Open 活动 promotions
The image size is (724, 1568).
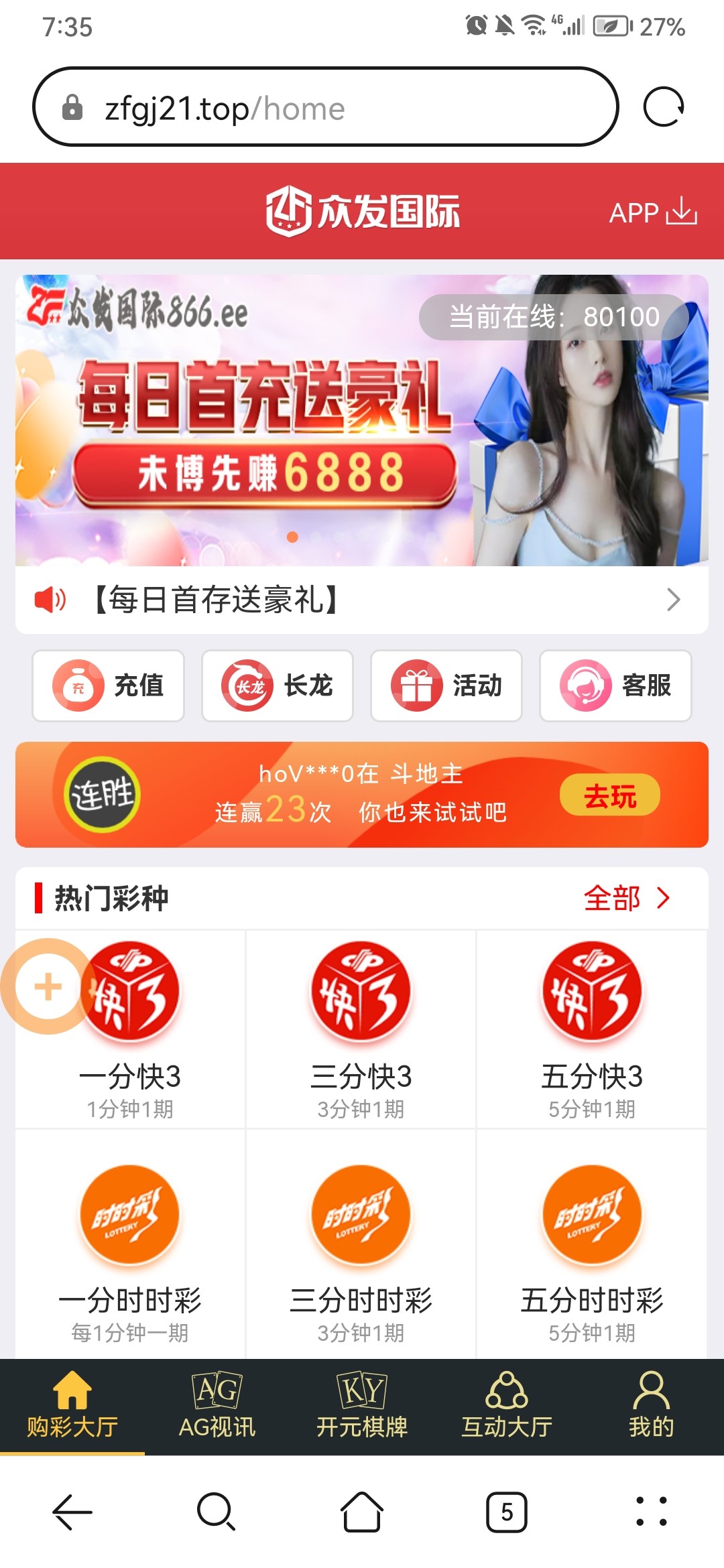click(446, 685)
